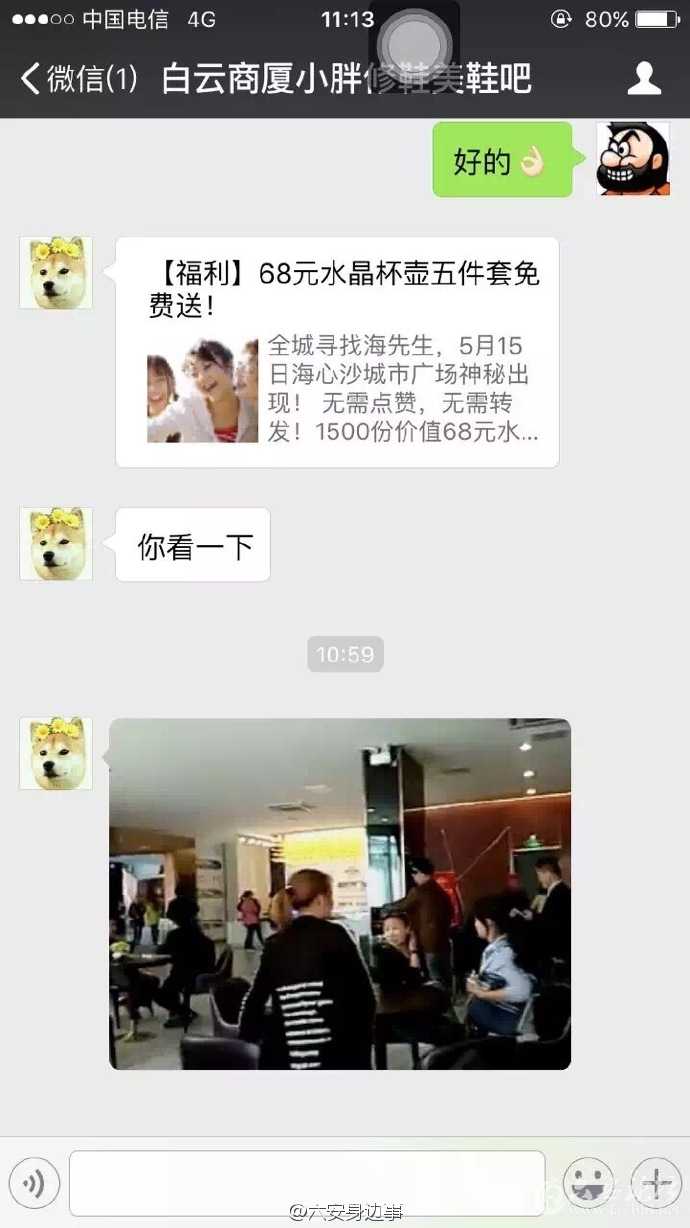Image resolution: width=690 pixels, height=1228 pixels.
Task: Open the emoji sticker panel
Action: tap(589, 1184)
